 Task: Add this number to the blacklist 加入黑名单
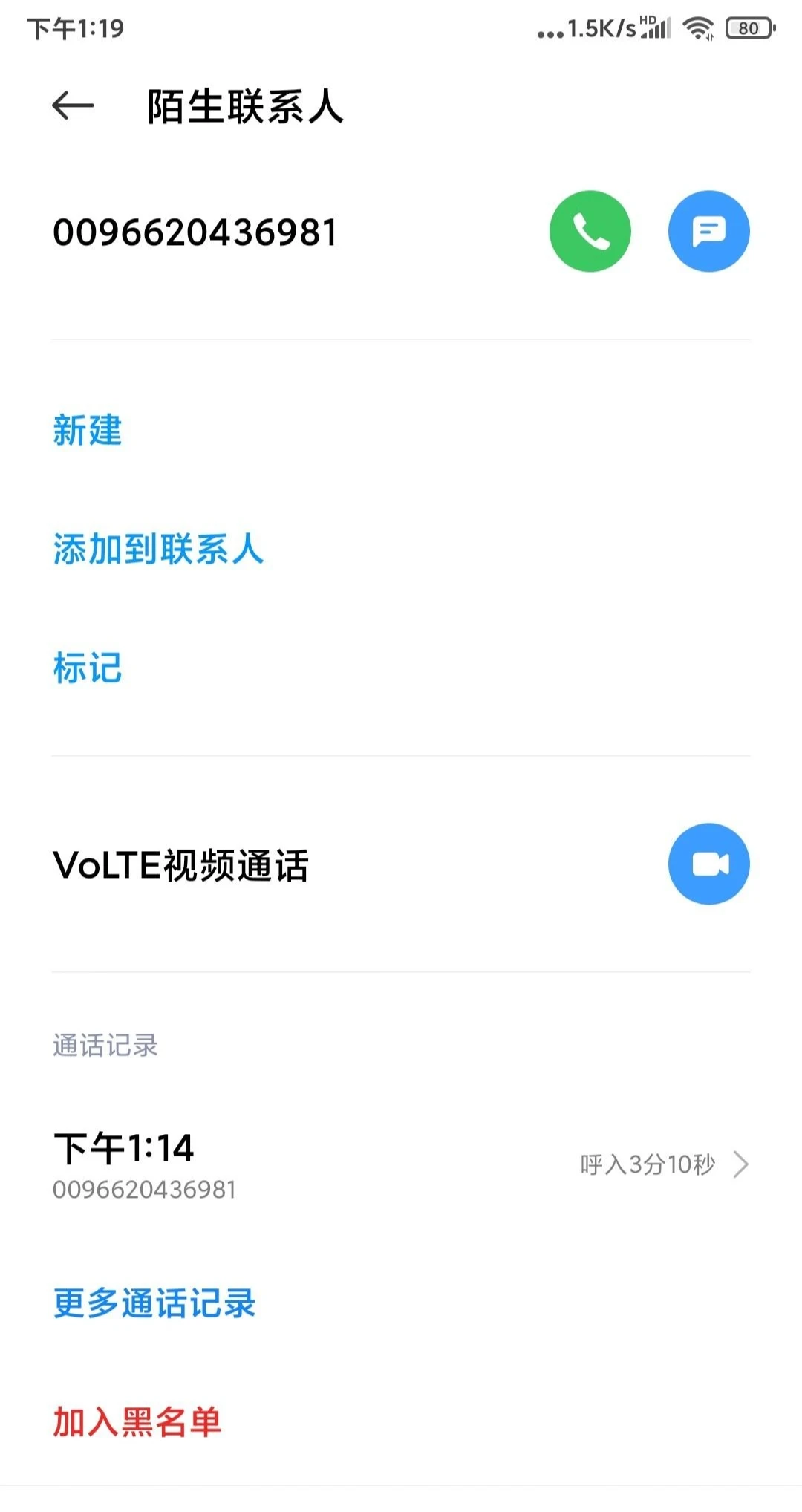click(137, 1422)
